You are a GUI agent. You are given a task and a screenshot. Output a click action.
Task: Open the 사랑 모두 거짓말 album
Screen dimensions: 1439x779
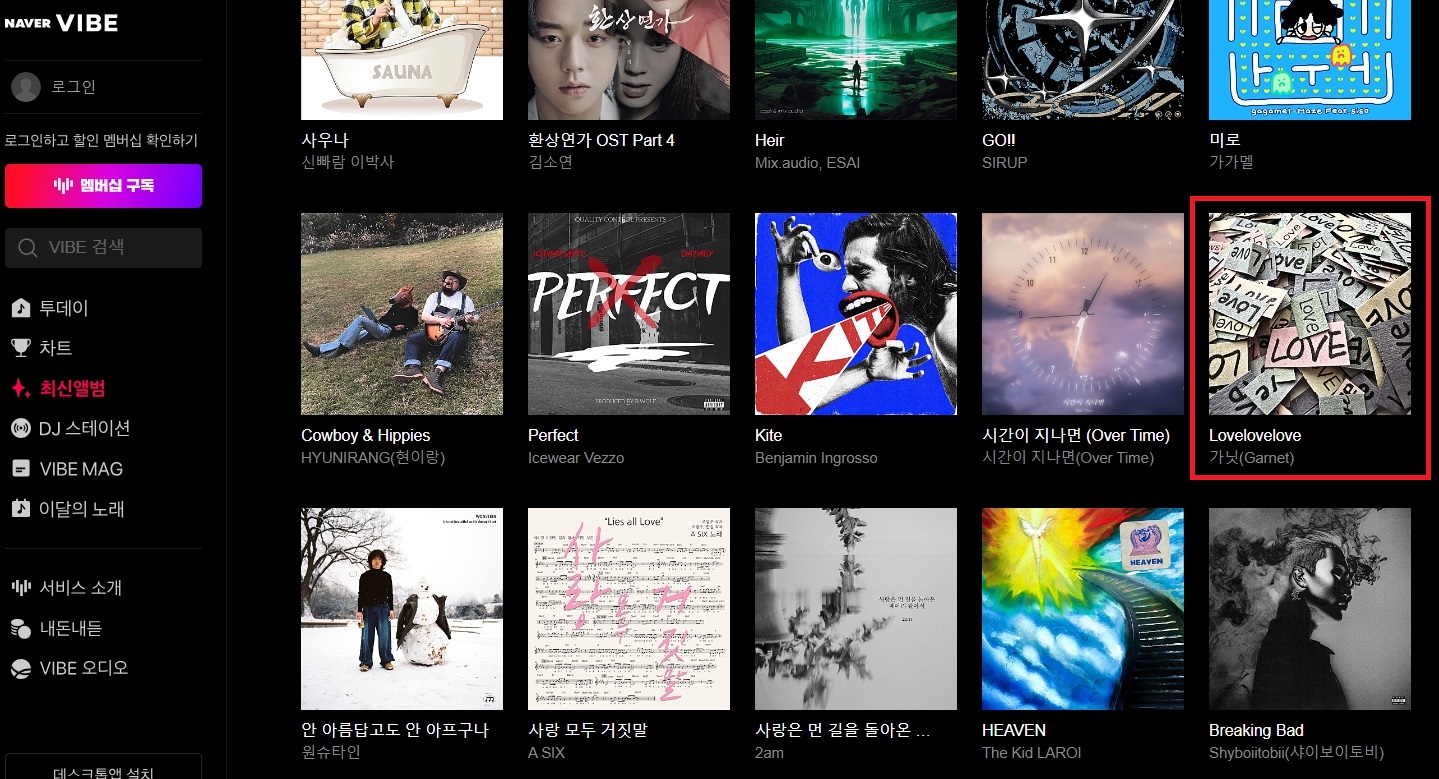tap(628, 608)
